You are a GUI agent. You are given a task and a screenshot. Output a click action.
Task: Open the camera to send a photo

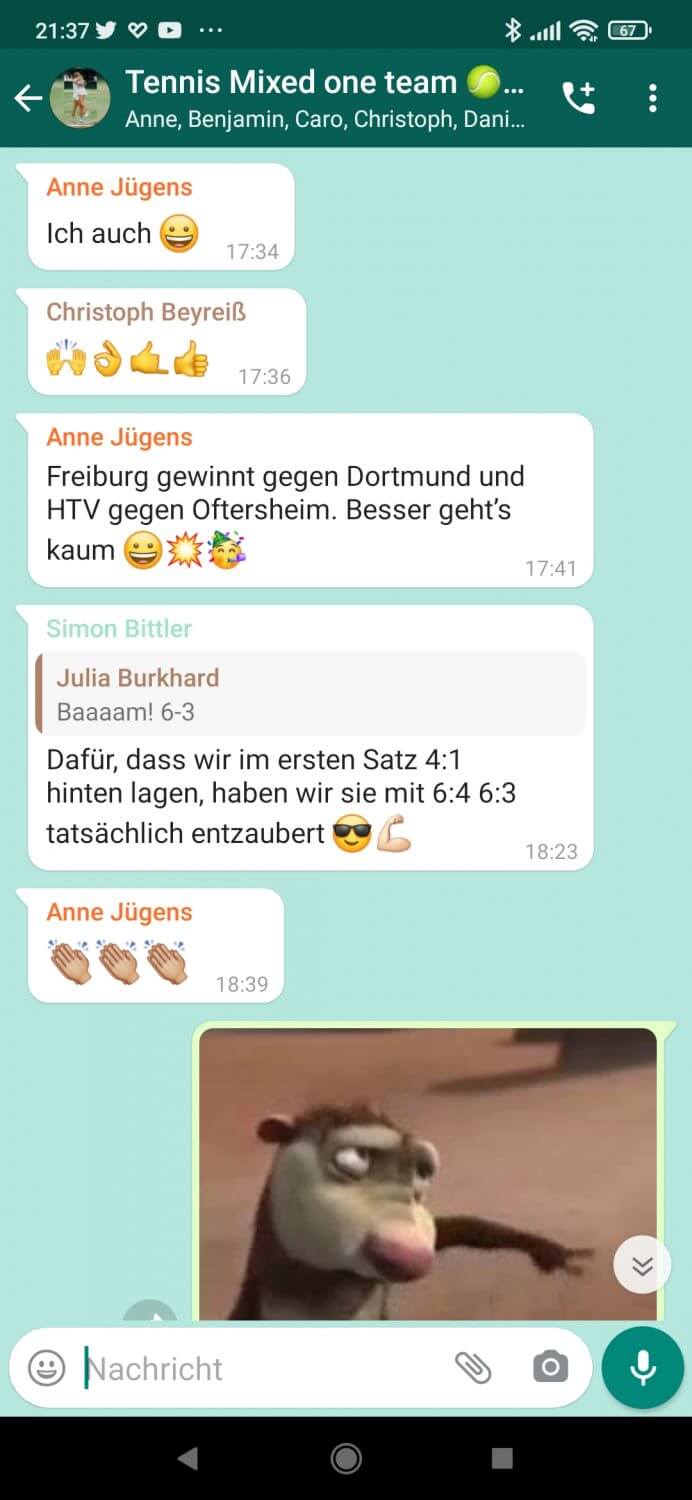[550, 1368]
